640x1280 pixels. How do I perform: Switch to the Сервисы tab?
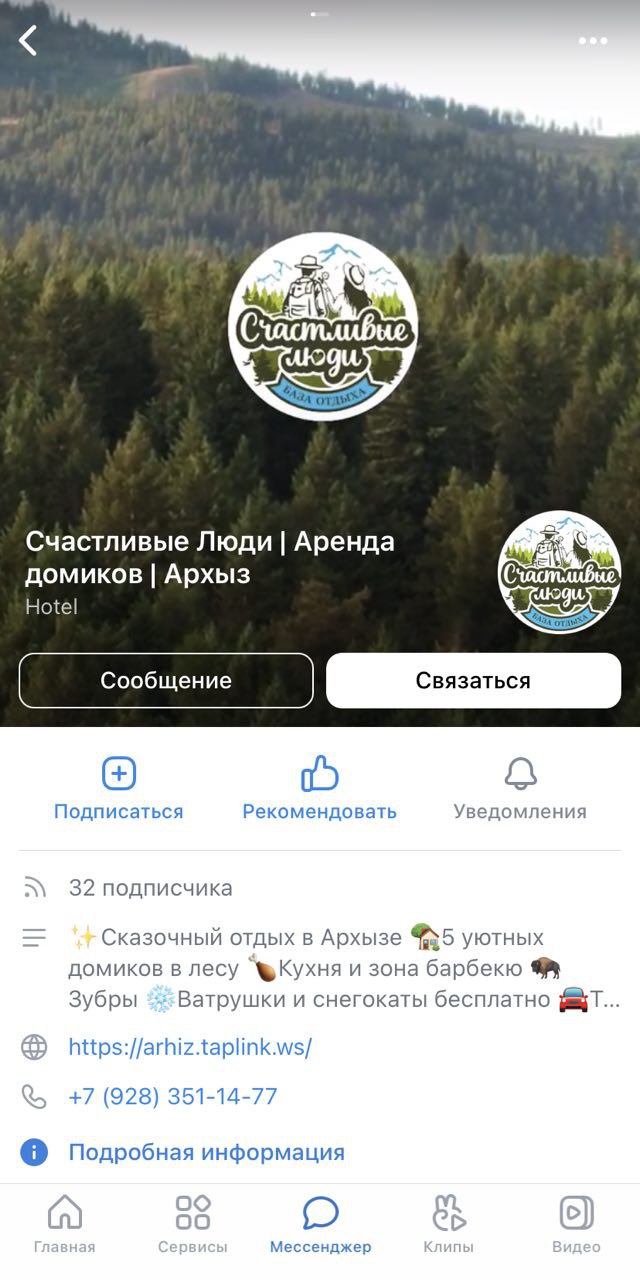[x=193, y=1226]
